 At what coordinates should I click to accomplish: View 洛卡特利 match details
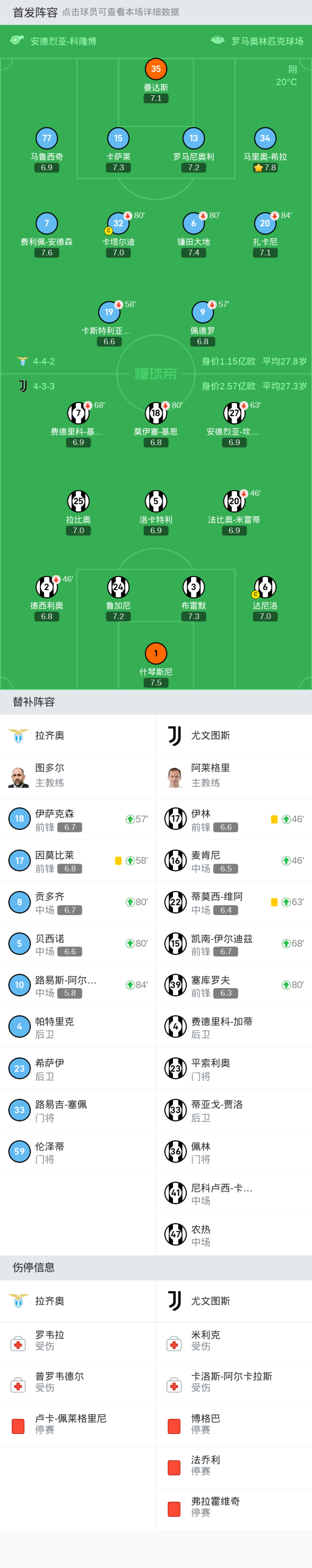pos(156,502)
